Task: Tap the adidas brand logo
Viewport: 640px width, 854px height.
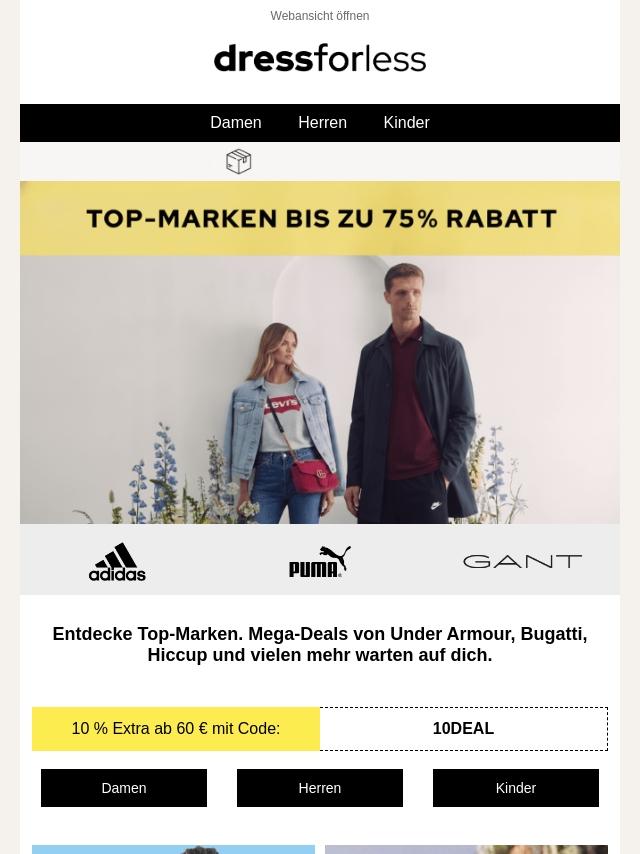Action: click(117, 562)
